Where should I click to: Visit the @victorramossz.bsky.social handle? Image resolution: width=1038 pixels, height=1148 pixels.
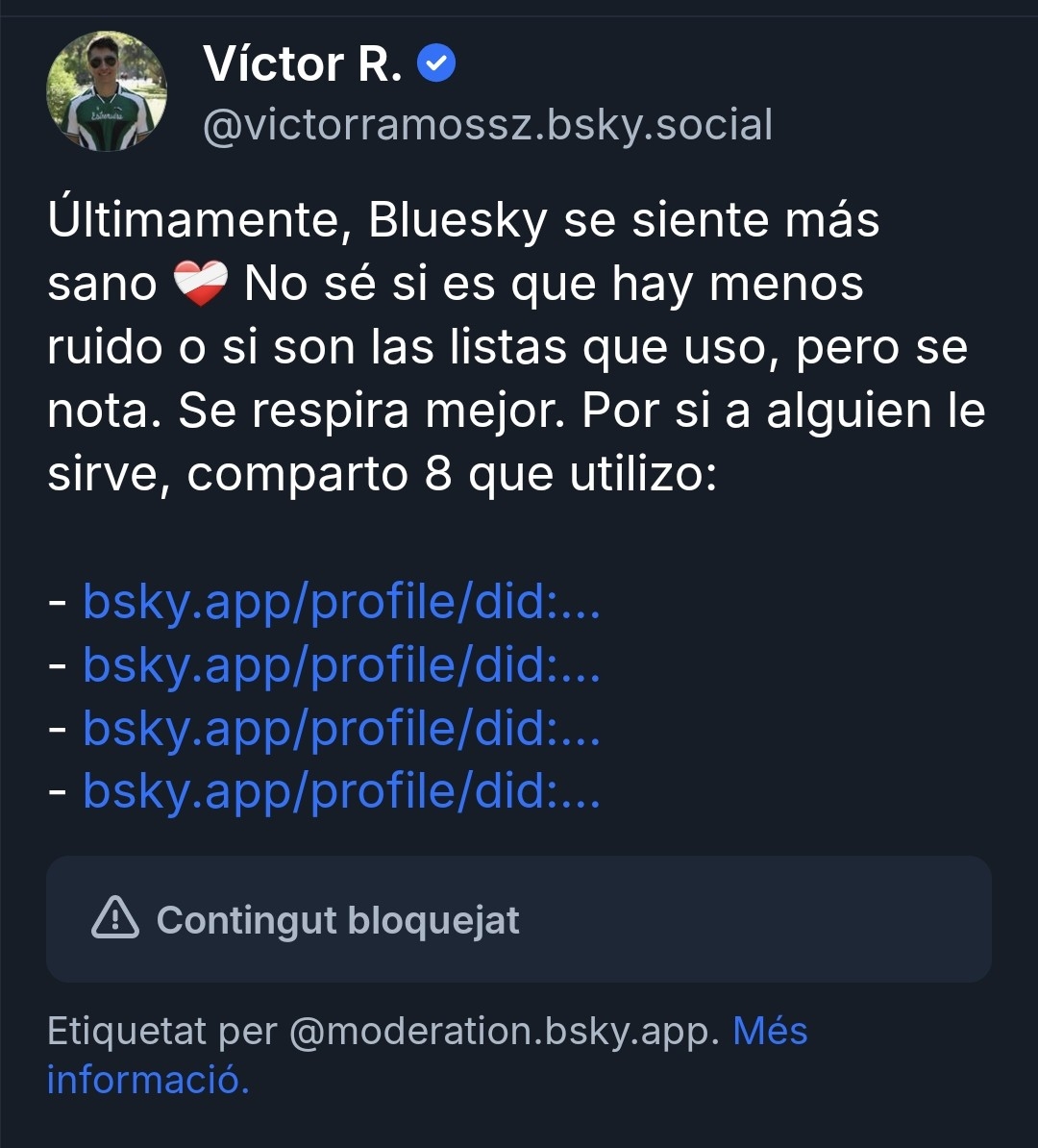(x=487, y=126)
